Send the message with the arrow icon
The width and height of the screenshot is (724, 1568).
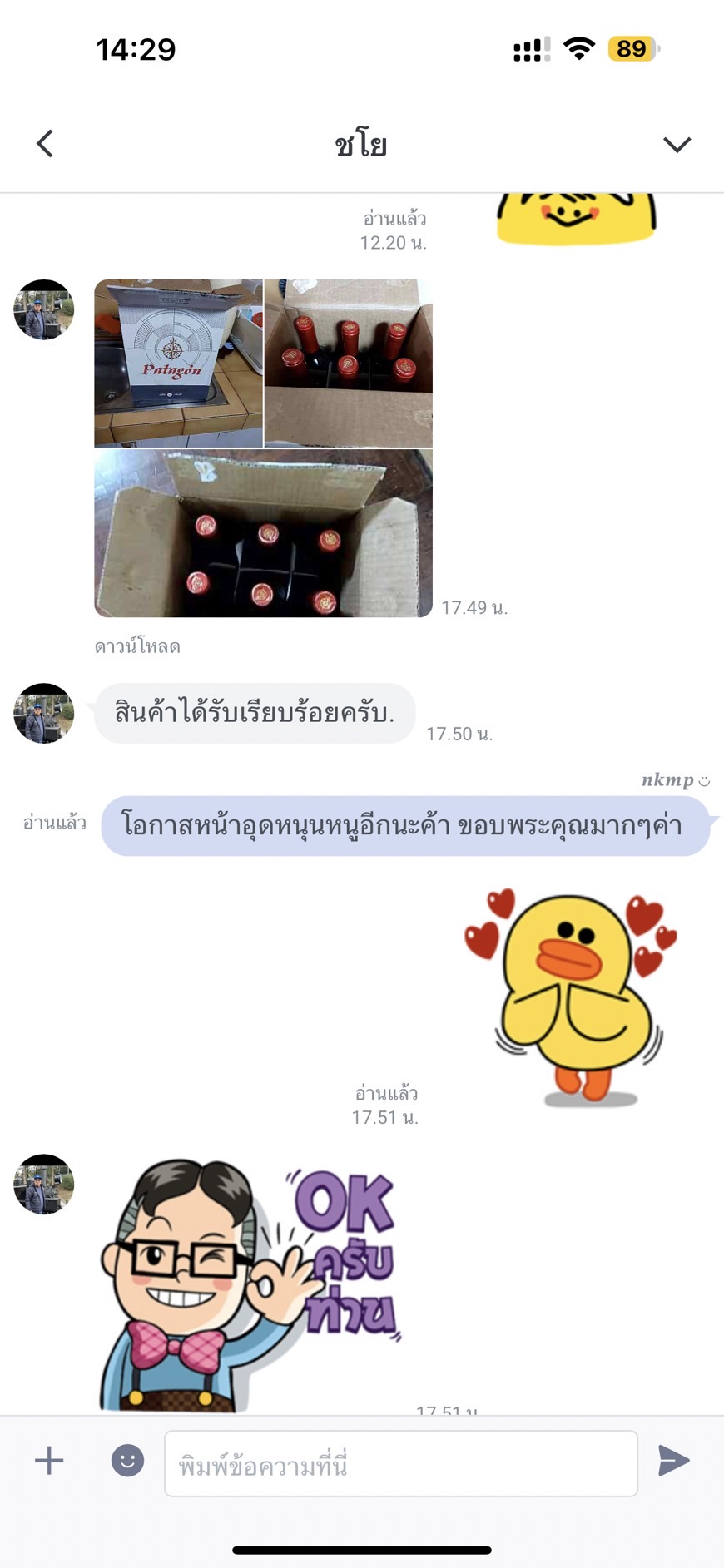pos(673,1461)
